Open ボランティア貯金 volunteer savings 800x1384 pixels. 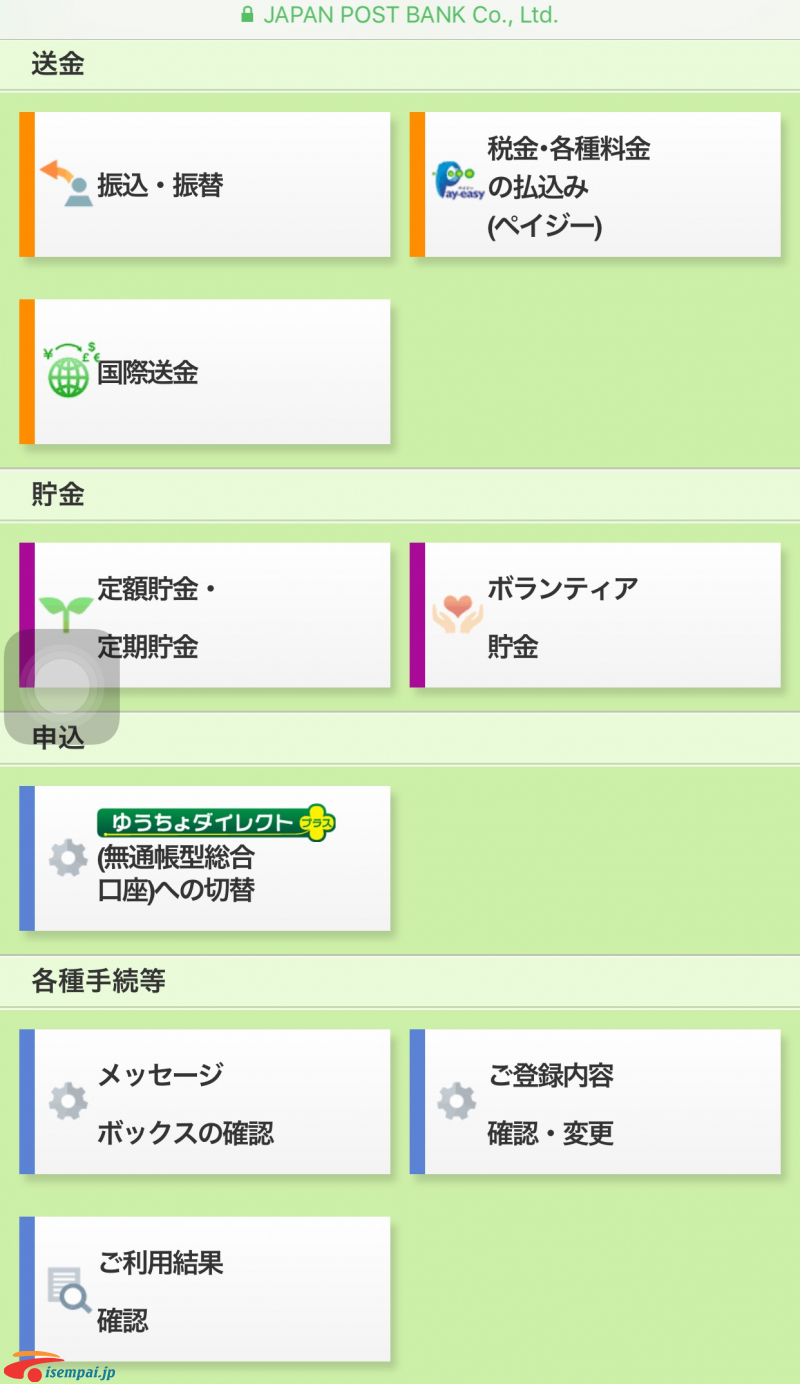[595, 615]
